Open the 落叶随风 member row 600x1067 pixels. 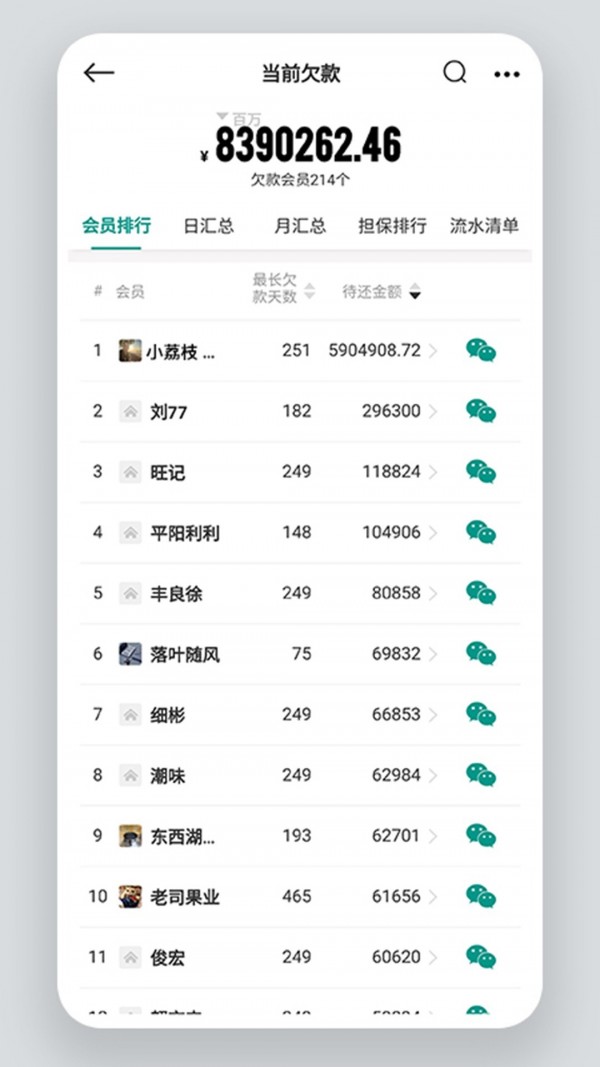tap(300, 654)
